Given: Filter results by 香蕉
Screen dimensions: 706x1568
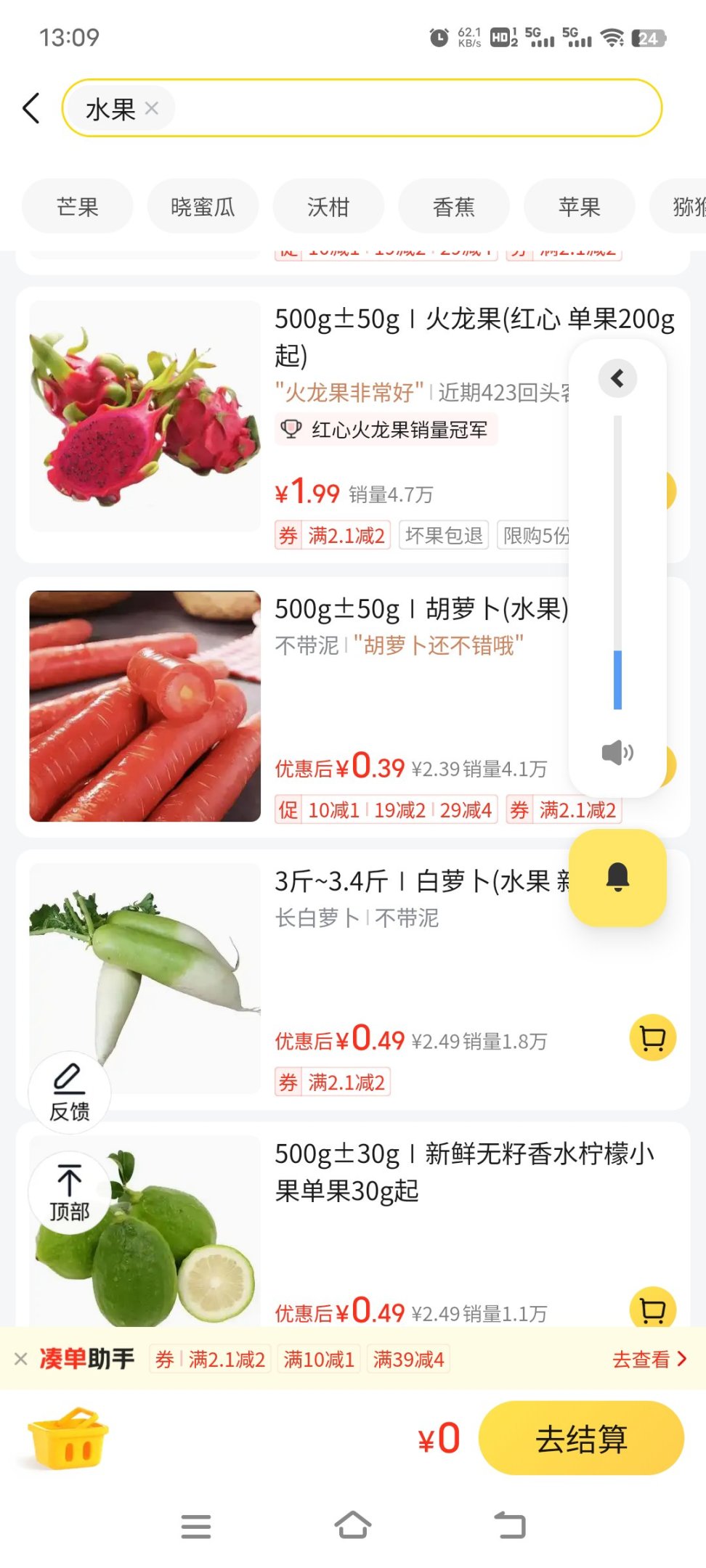Looking at the screenshot, I should click(454, 207).
